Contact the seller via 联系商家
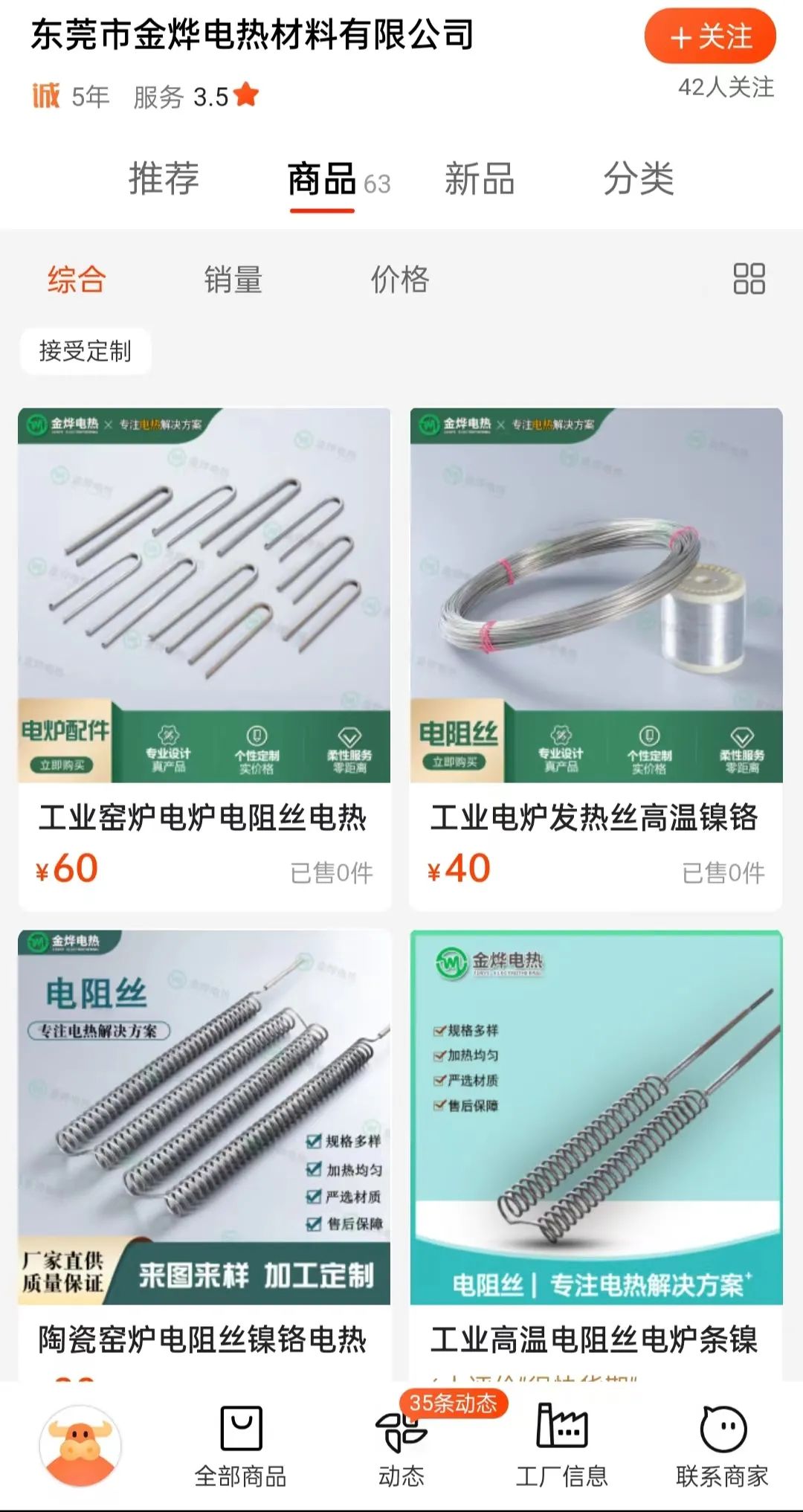The image size is (803, 1512). point(723,1446)
